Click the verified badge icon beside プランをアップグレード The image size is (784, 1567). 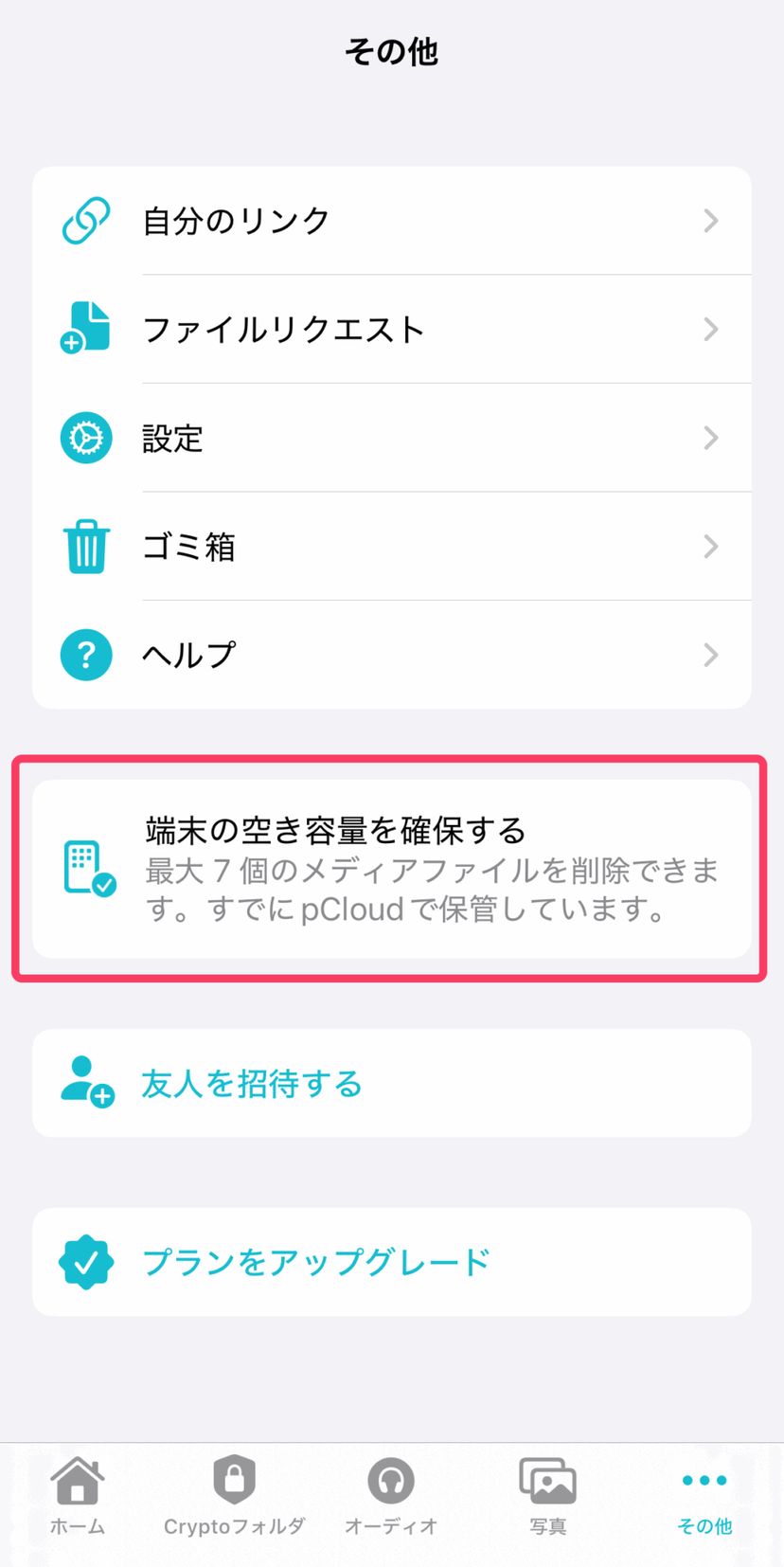(x=85, y=1261)
